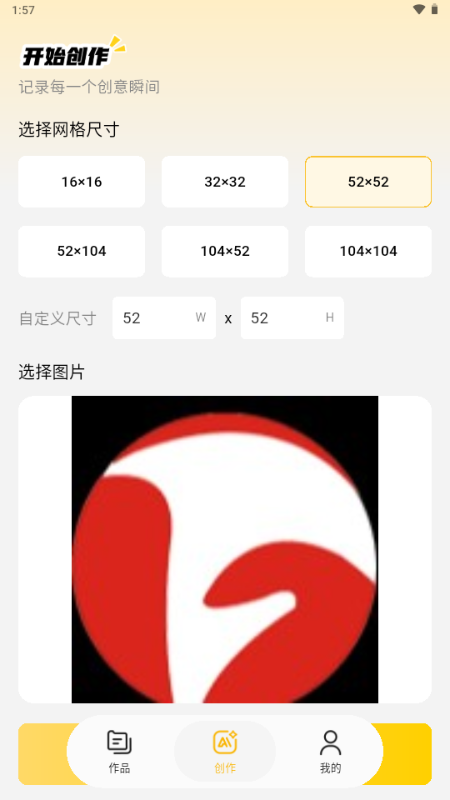Edit the custom height field
This screenshot has width=450, height=800.
click(x=292, y=318)
